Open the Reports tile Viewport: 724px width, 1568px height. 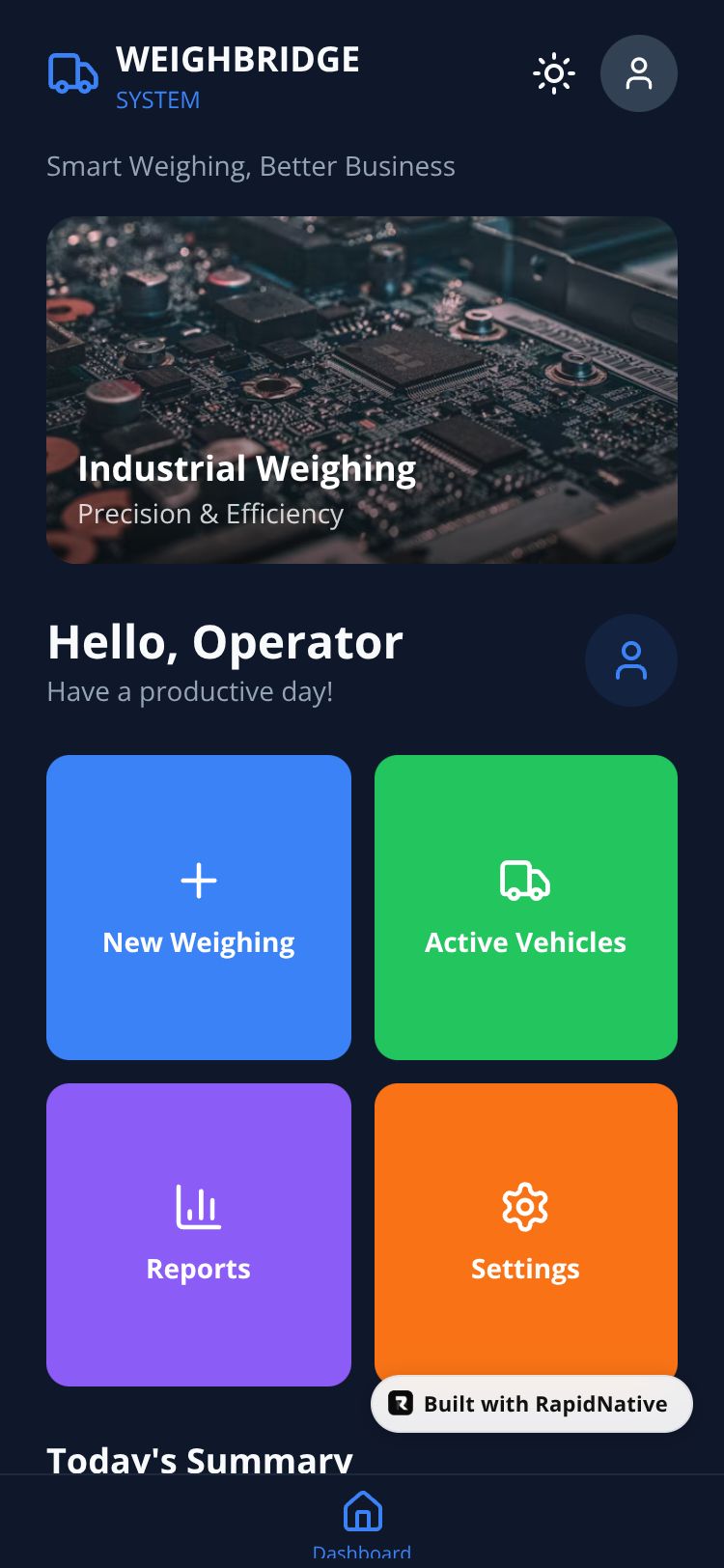pos(199,1234)
